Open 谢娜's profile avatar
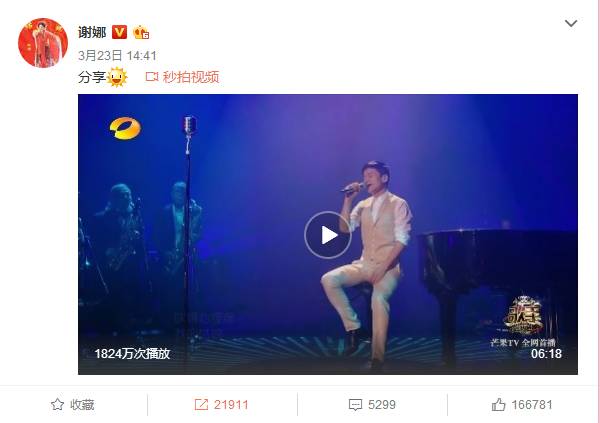 point(43,42)
